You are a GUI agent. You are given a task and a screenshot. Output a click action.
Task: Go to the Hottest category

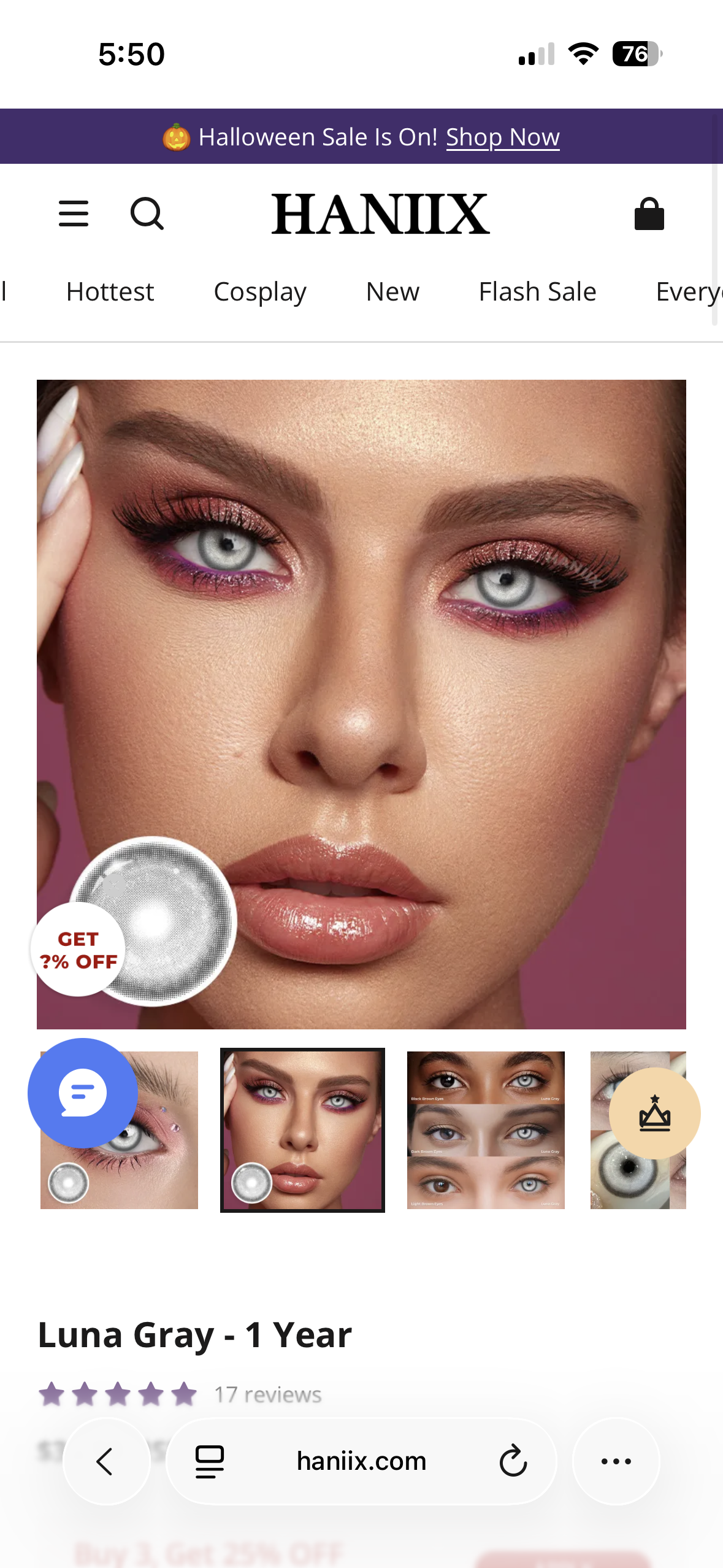[110, 291]
